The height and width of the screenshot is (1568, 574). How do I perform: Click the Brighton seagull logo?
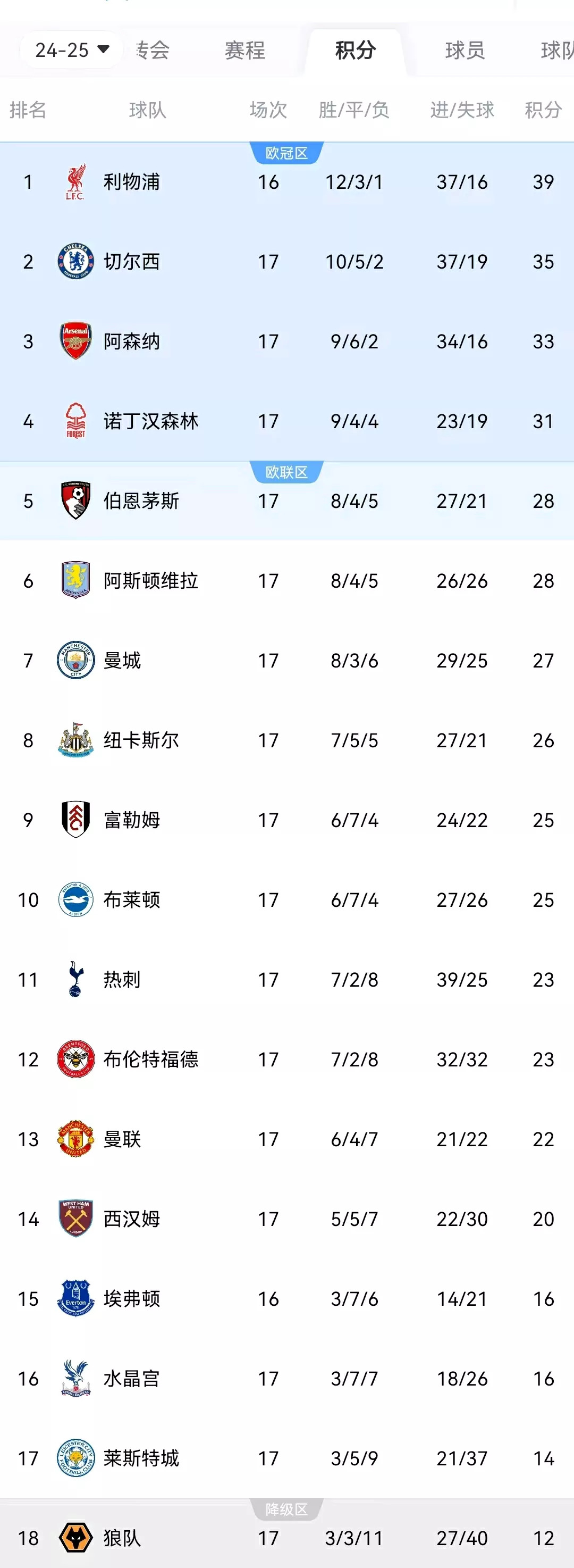pyautogui.click(x=75, y=899)
